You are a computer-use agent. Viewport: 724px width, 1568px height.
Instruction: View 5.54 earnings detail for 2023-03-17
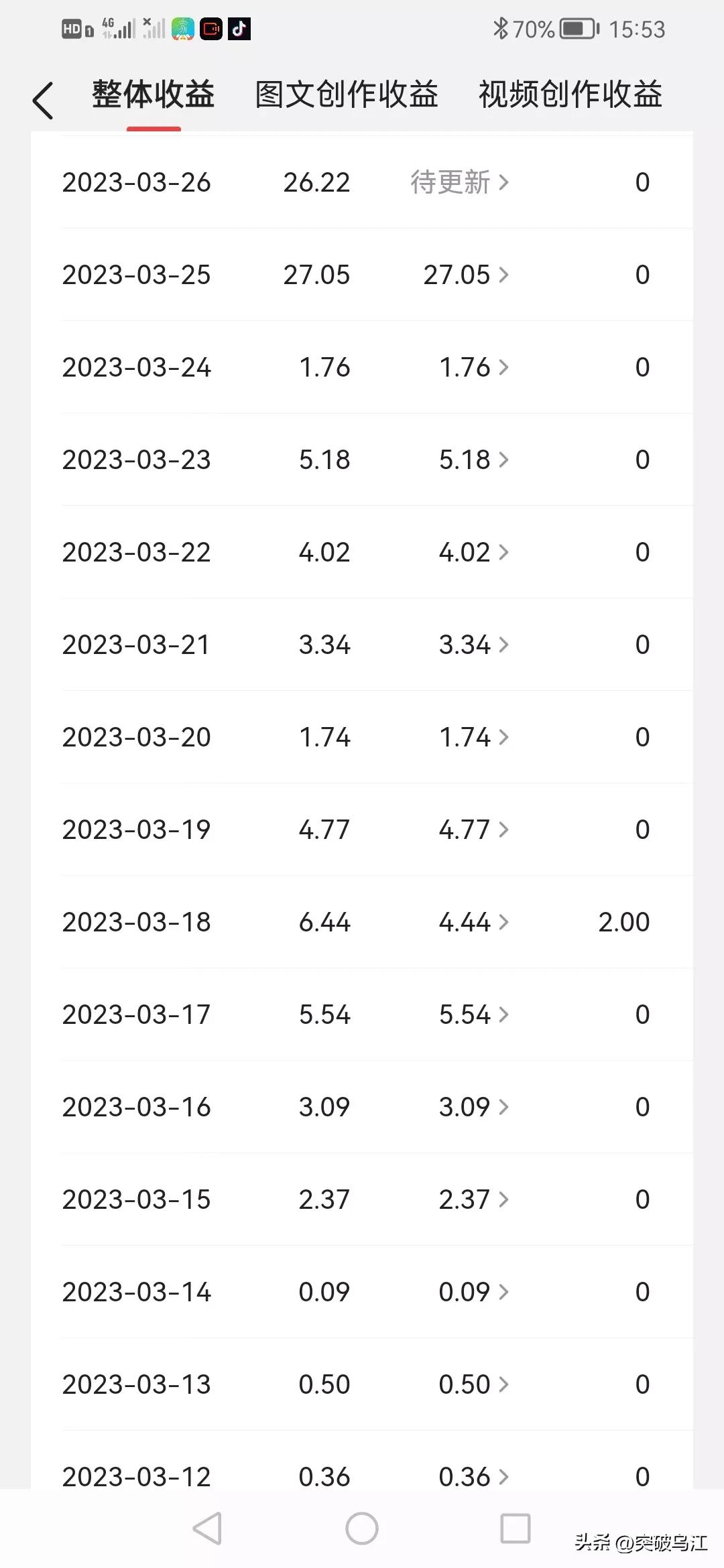tap(473, 1015)
